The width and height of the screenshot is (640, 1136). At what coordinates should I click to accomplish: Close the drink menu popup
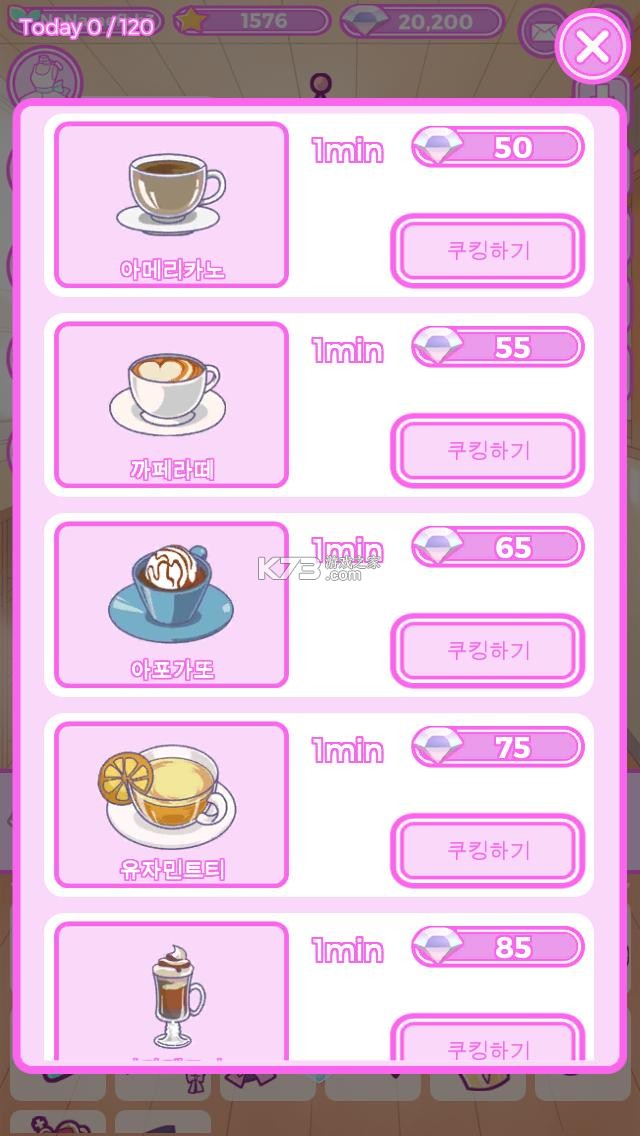click(x=592, y=47)
